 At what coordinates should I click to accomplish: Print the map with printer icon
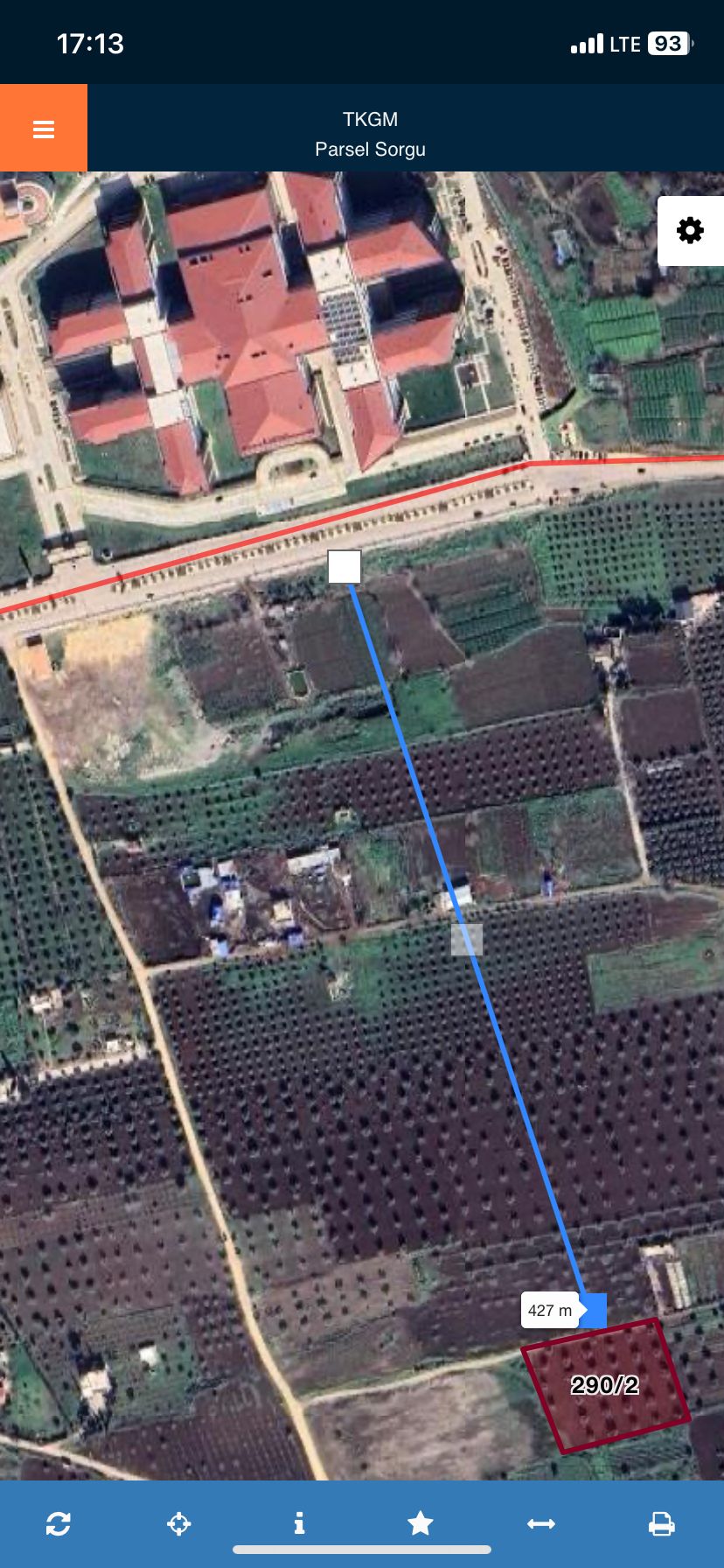pos(661,1523)
